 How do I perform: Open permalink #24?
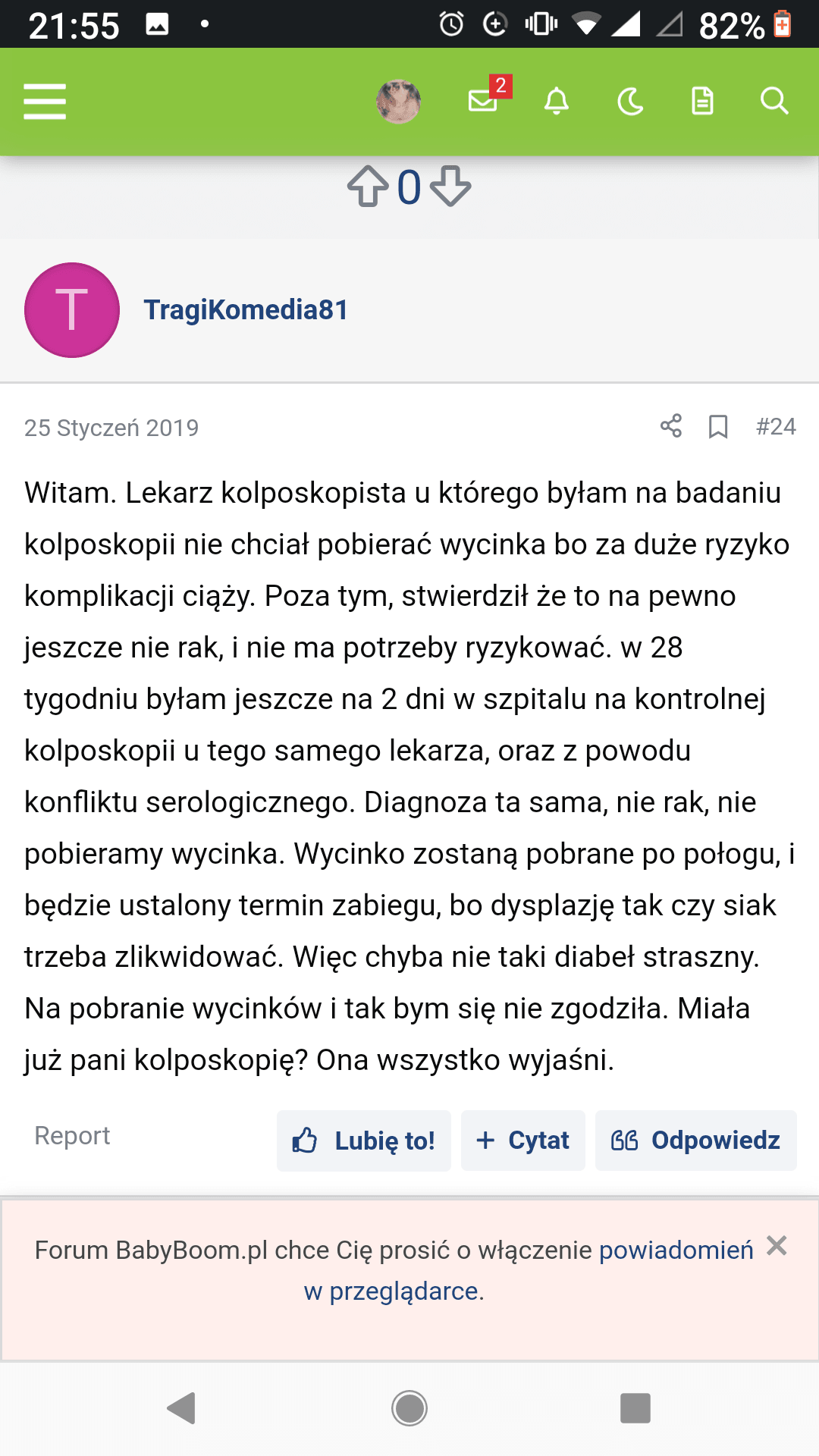(776, 427)
